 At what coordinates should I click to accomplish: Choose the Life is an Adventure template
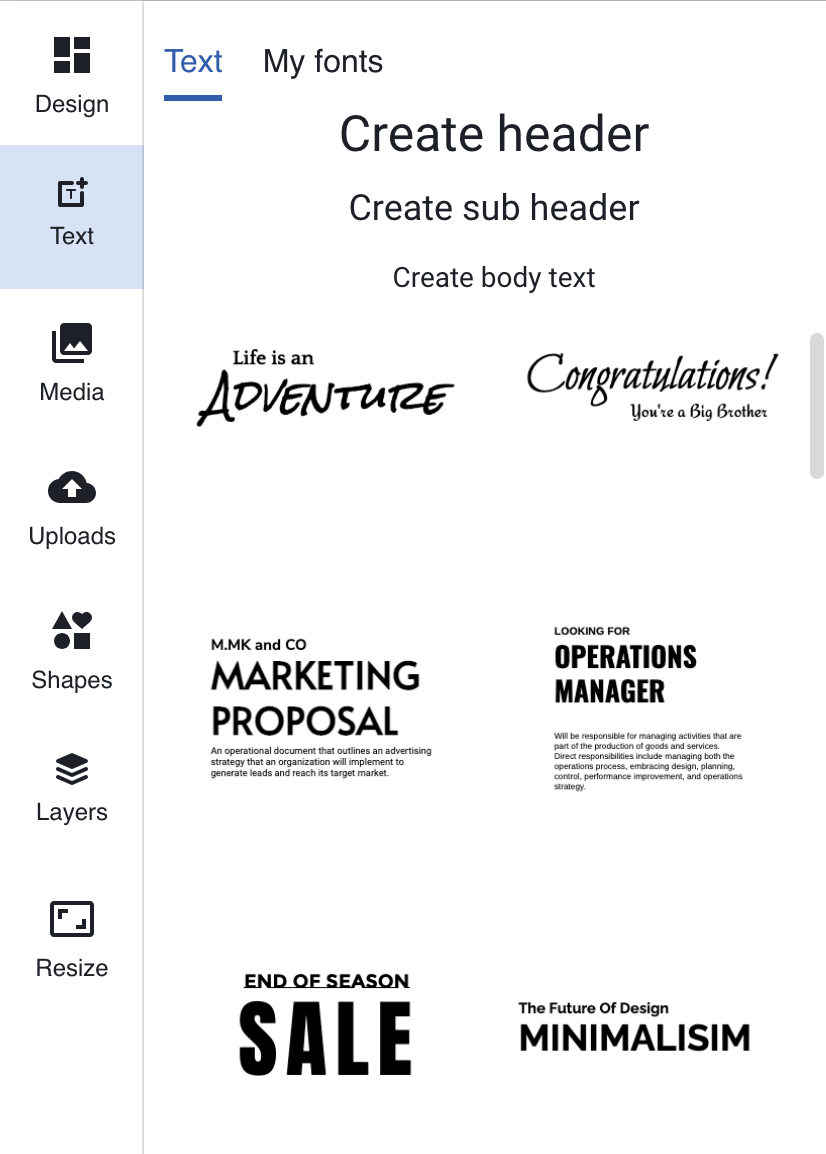[x=325, y=387]
